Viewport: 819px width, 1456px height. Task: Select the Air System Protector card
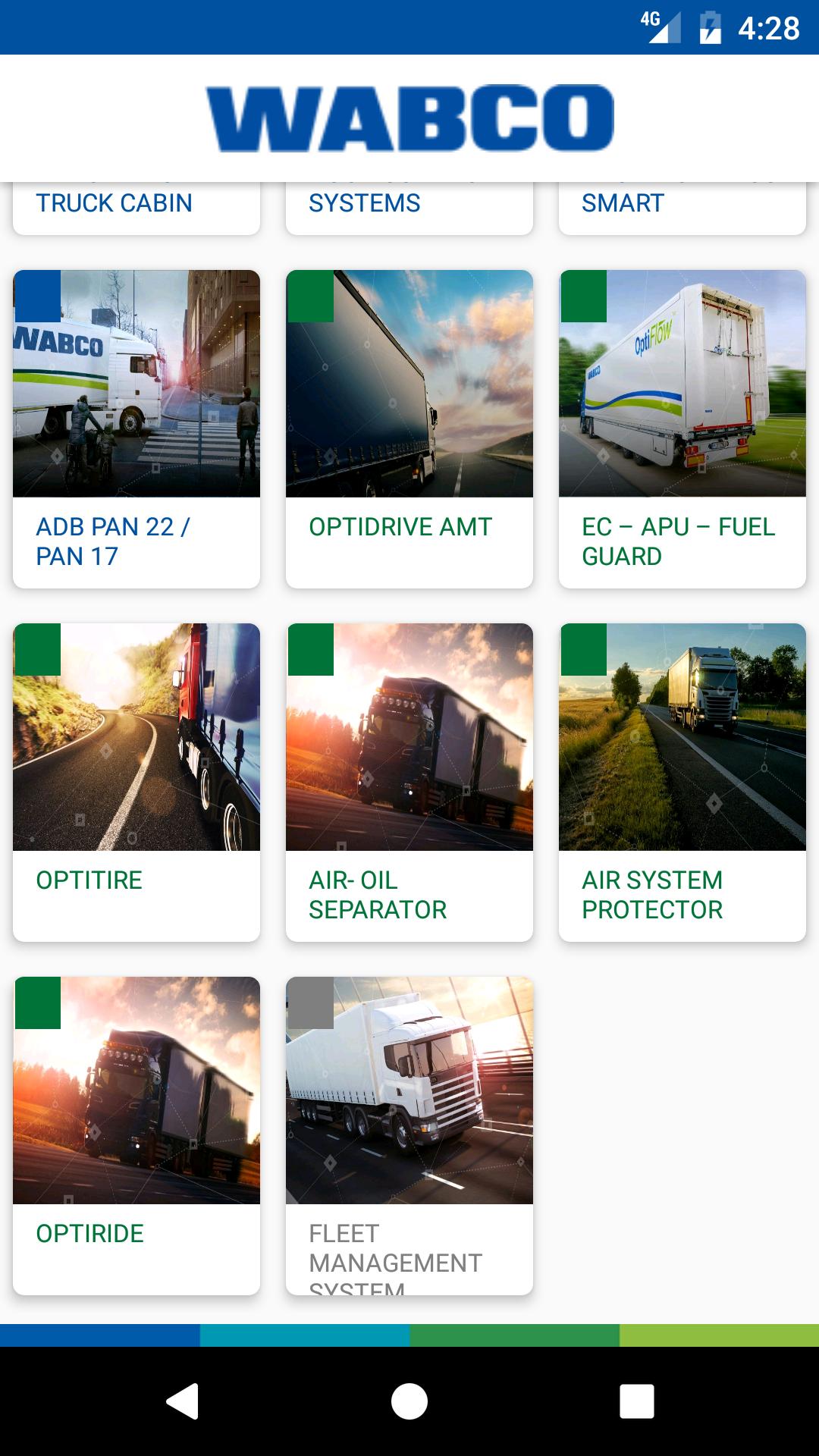coord(682,781)
